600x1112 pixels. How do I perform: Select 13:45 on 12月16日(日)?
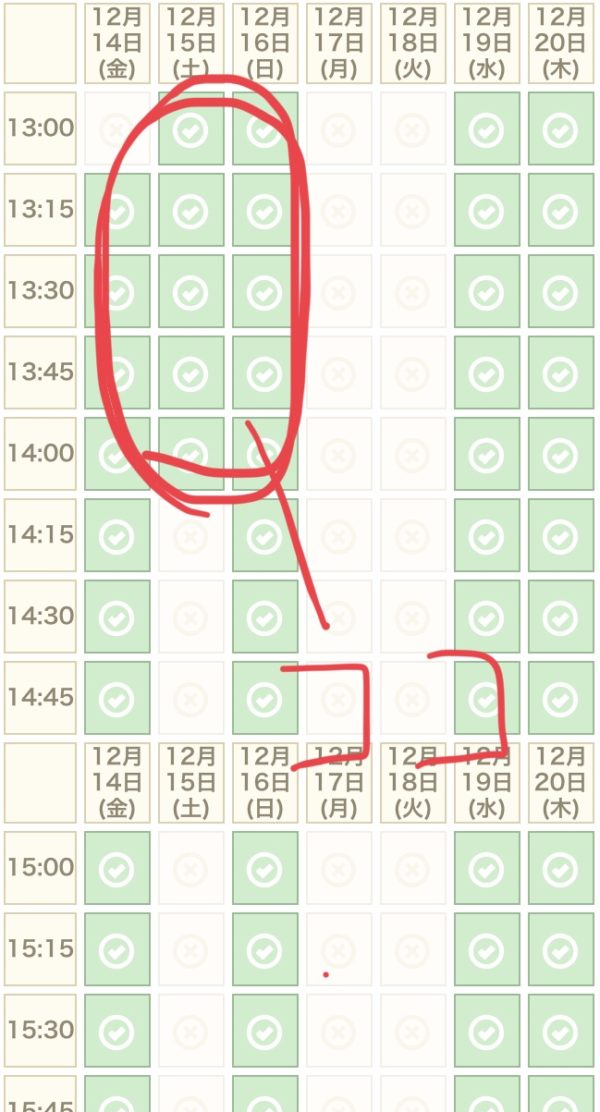tap(265, 372)
